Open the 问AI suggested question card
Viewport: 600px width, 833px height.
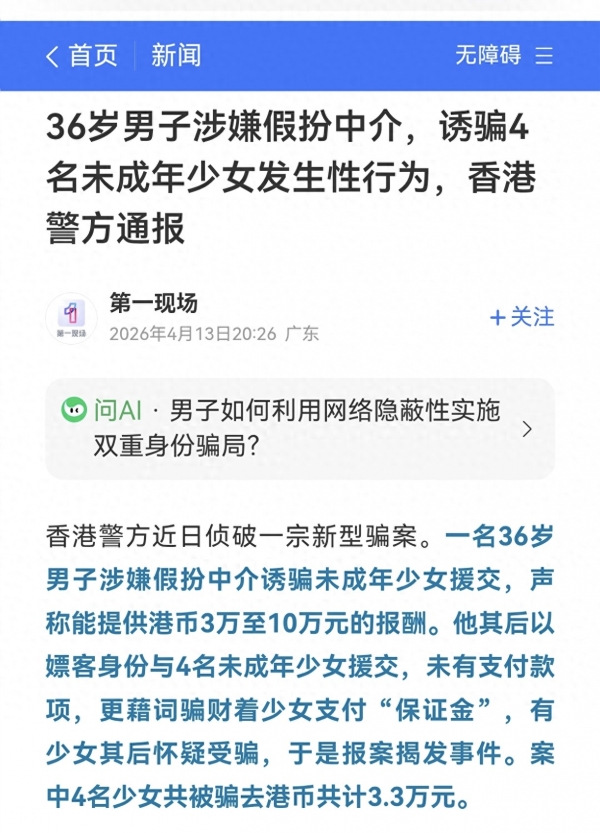coord(299,428)
